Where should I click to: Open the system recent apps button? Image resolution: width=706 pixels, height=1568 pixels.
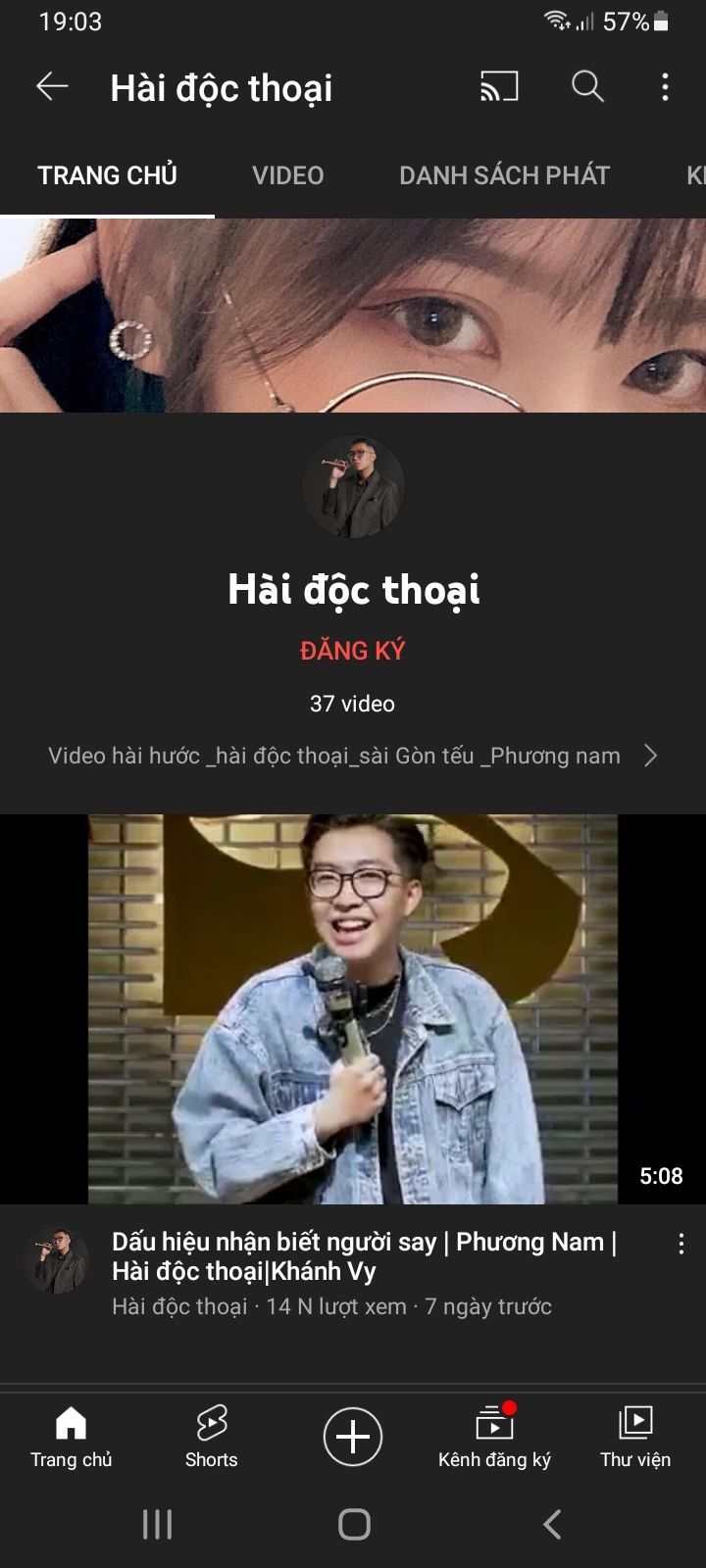(x=157, y=1524)
